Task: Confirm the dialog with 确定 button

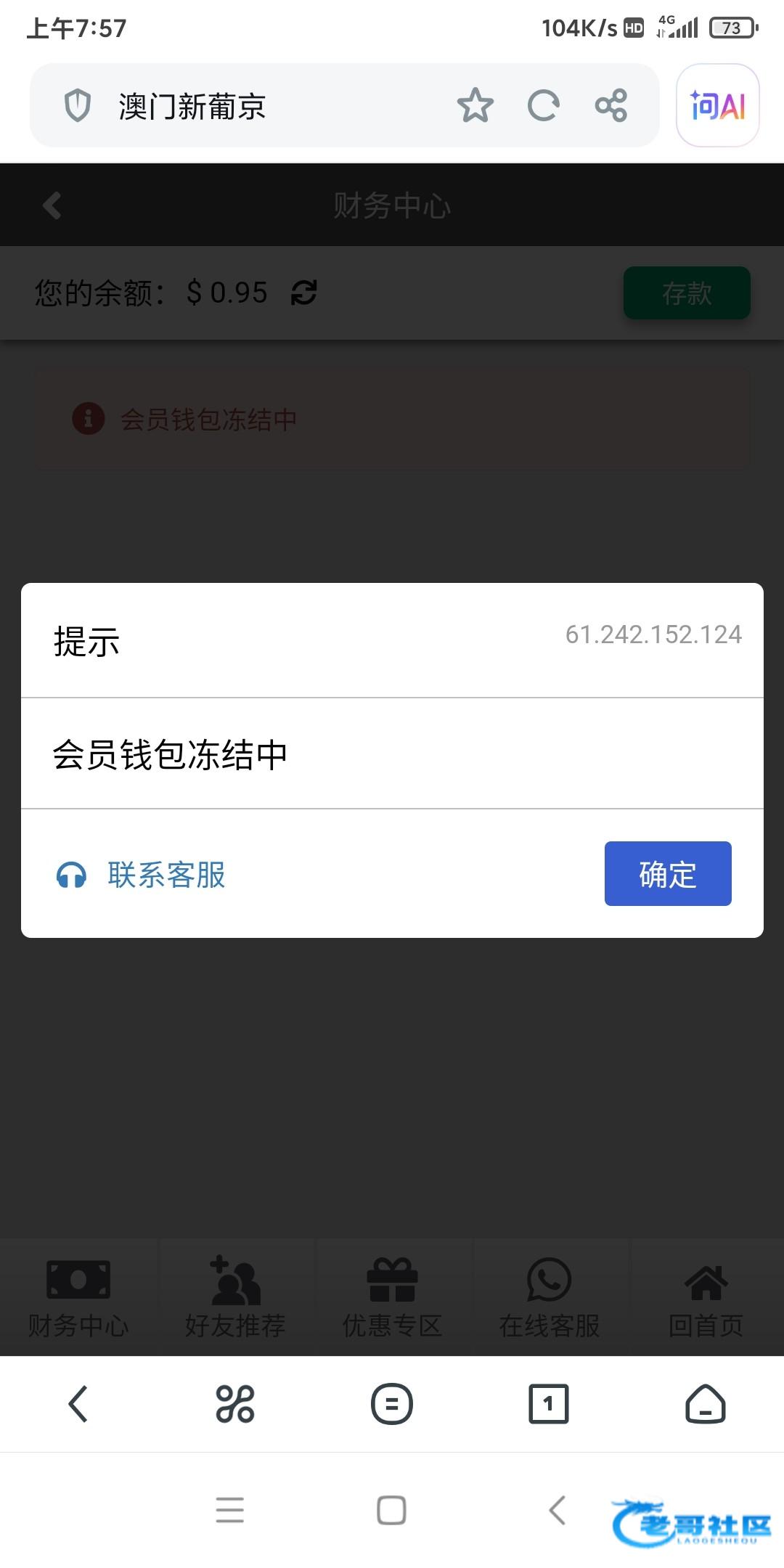Action: [x=667, y=873]
